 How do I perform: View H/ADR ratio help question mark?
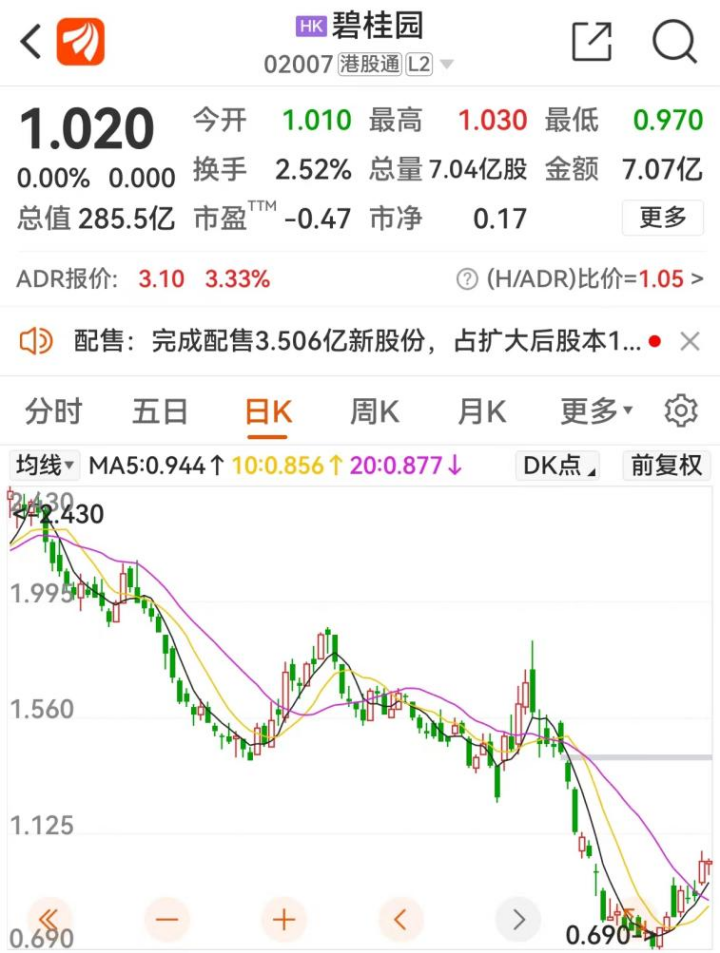464,278
